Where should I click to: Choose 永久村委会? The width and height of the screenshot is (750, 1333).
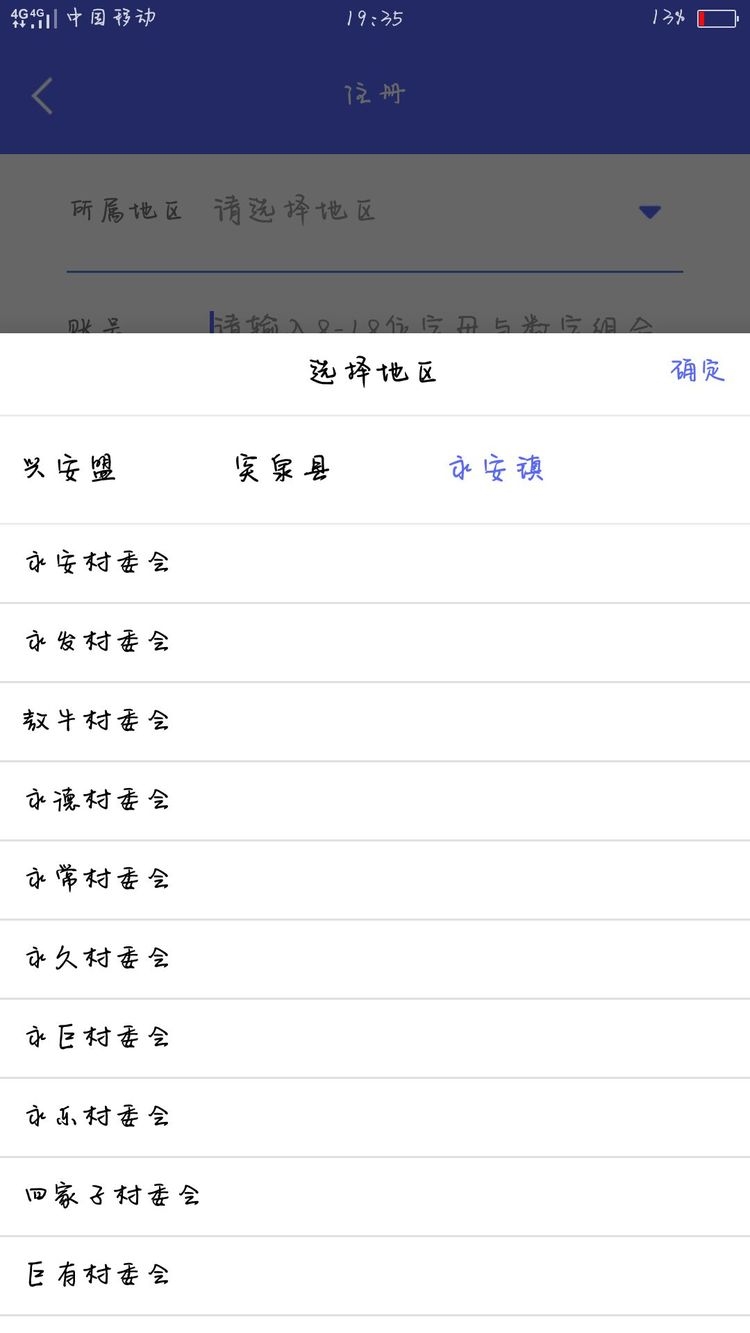(98, 958)
